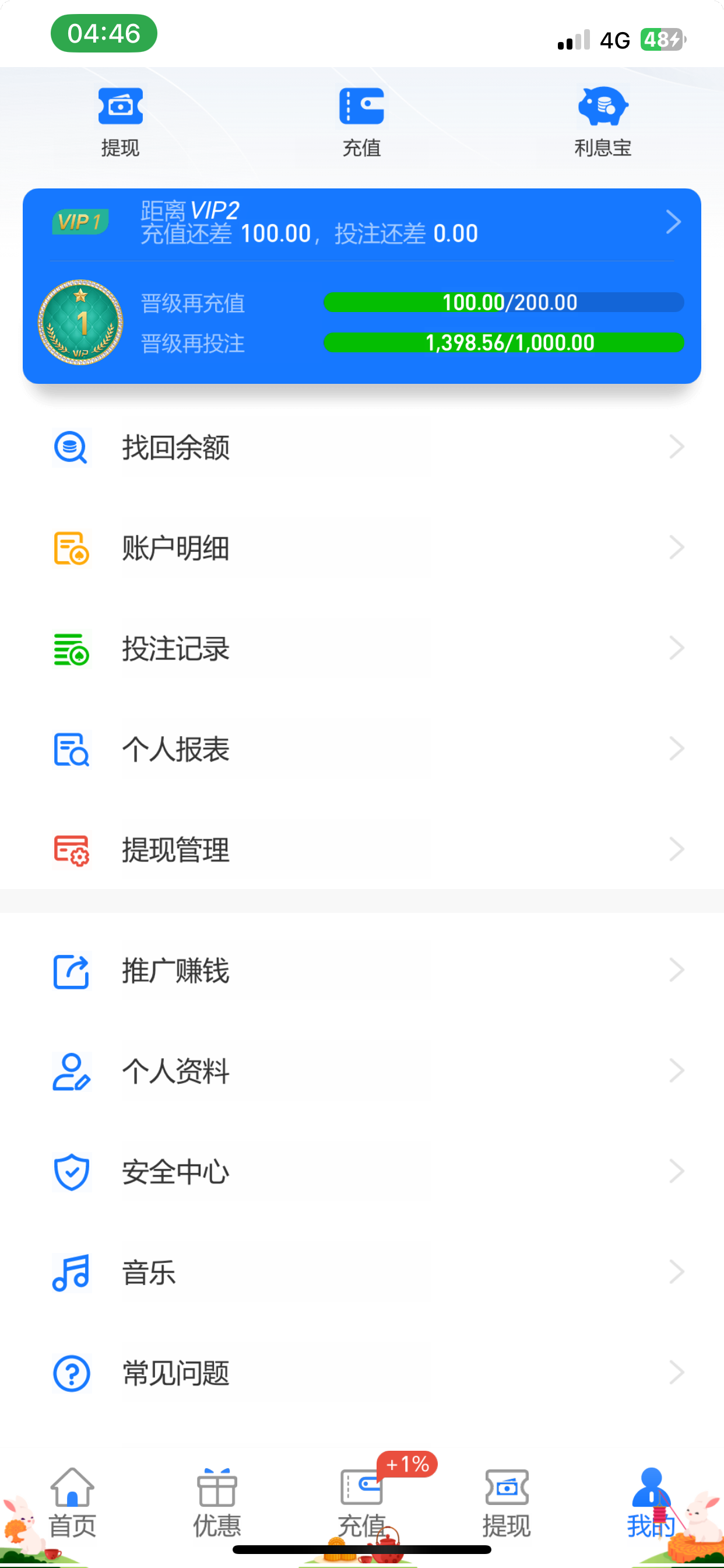Image resolution: width=724 pixels, height=1568 pixels.
Task: Open 音乐 music settings
Action: [x=361, y=1272]
